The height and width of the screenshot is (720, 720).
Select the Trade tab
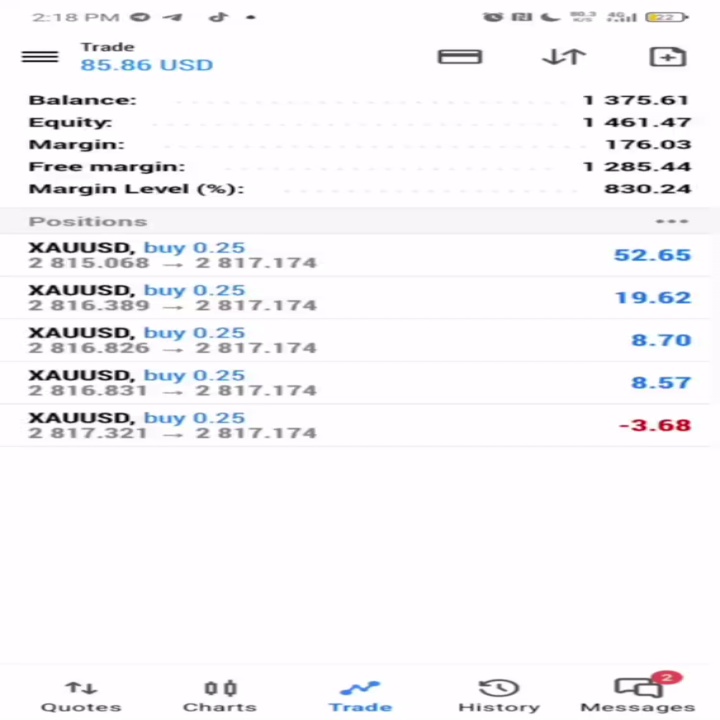[360, 696]
